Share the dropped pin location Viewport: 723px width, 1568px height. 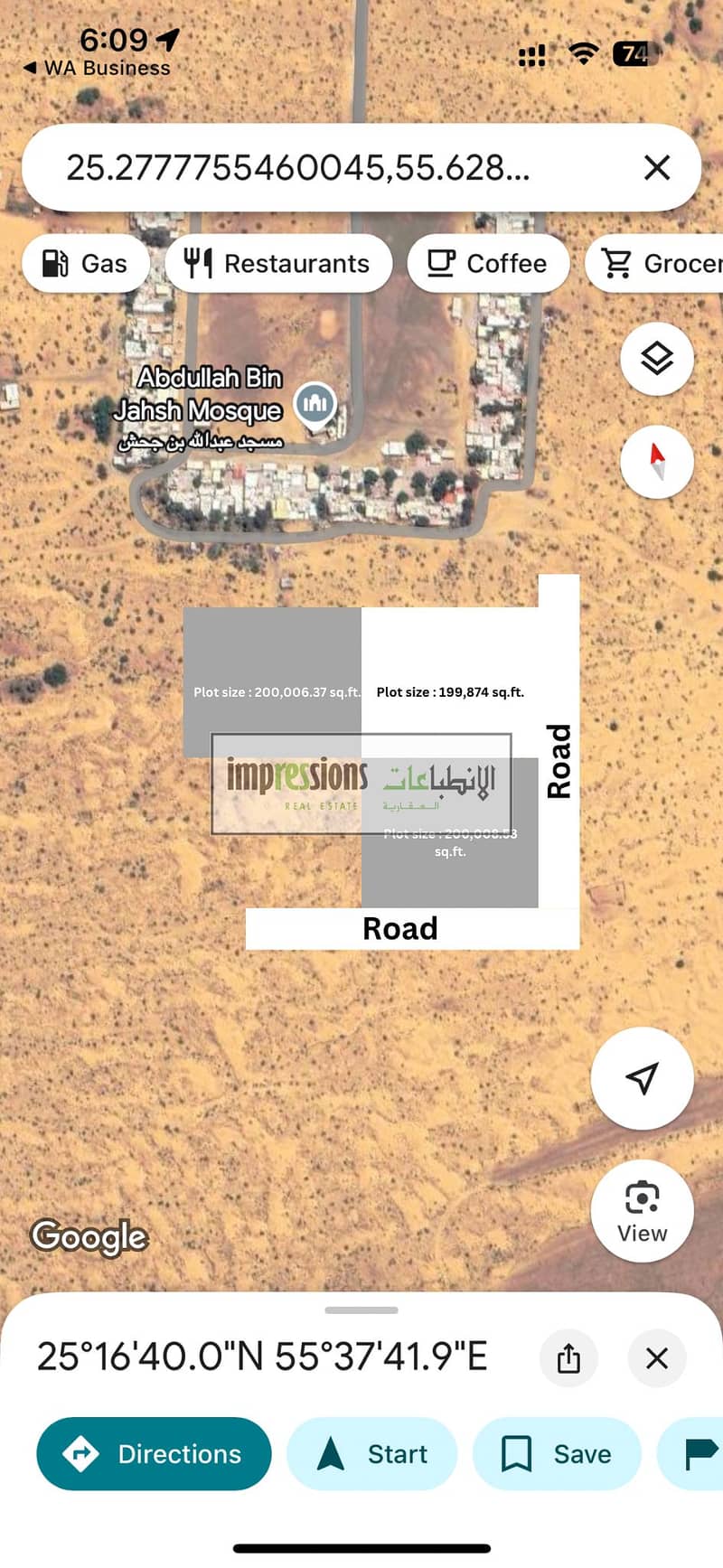568,1357
